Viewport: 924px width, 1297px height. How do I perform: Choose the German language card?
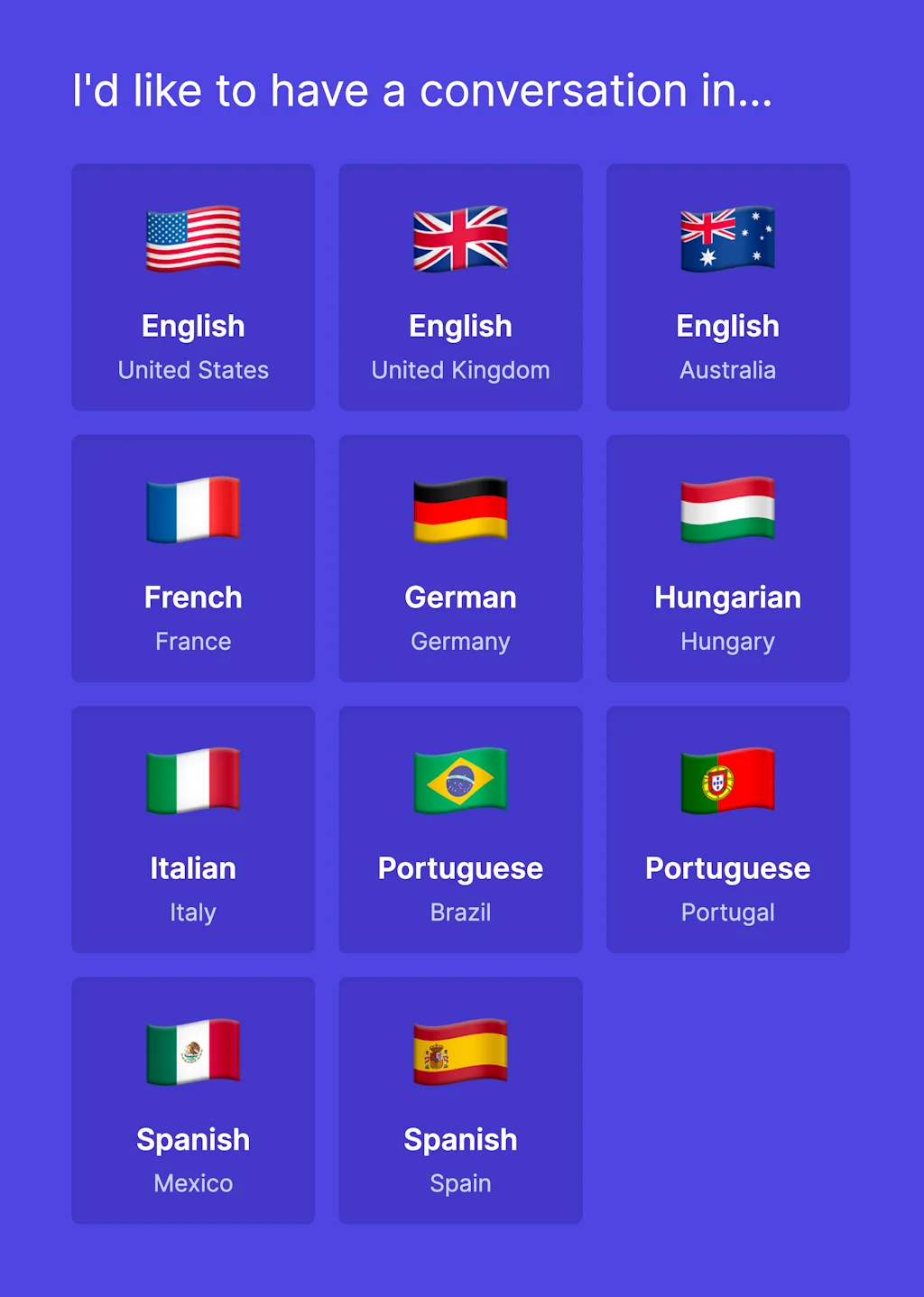tap(460, 558)
